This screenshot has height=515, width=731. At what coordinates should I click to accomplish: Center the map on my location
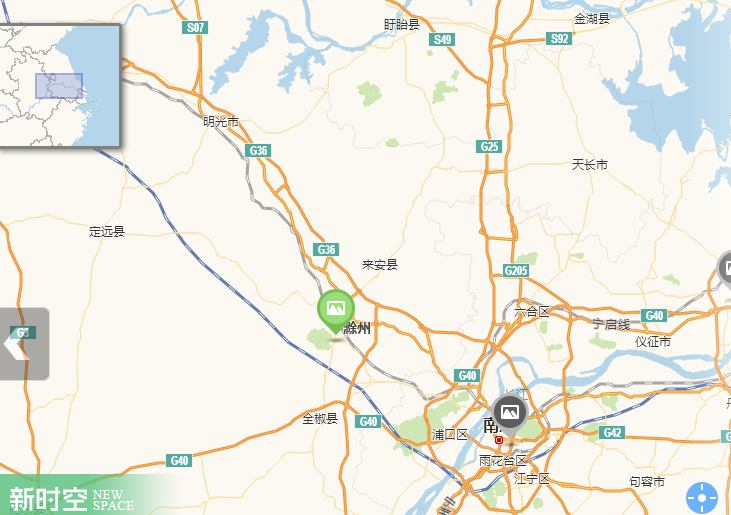click(x=702, y=497)
